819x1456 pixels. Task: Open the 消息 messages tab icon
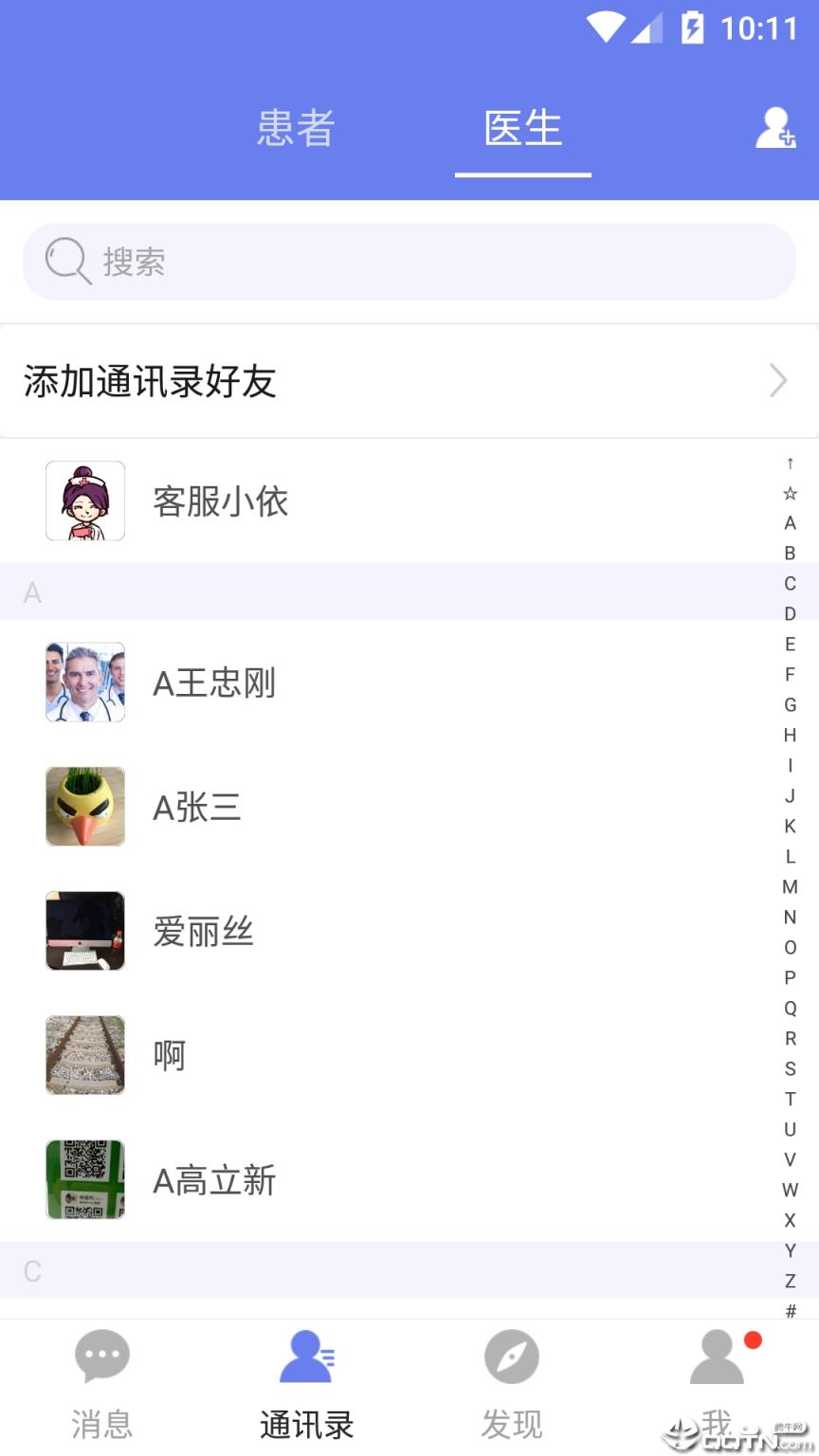point(101,1356)
